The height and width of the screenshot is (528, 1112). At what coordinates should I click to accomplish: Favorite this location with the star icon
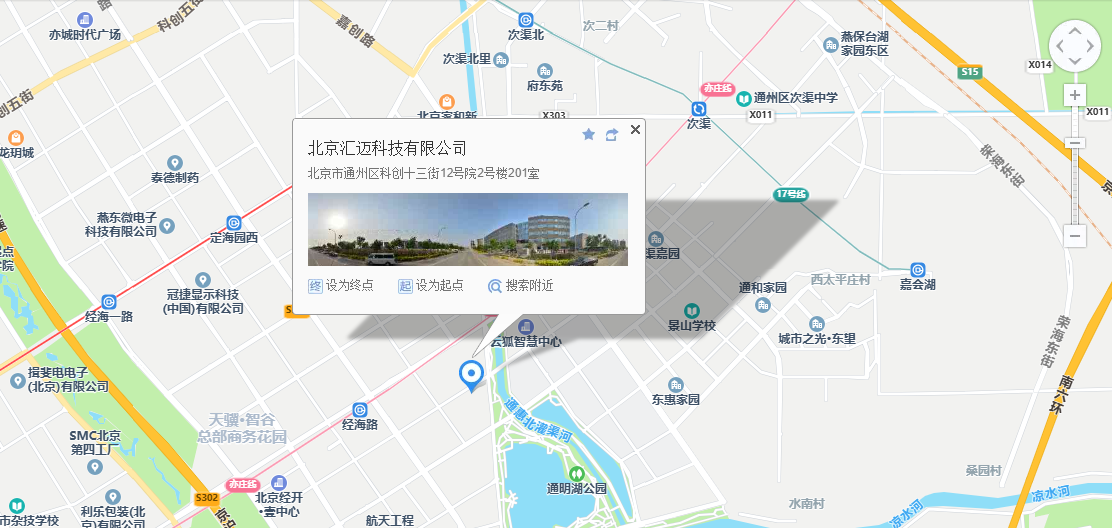(588, 134)
